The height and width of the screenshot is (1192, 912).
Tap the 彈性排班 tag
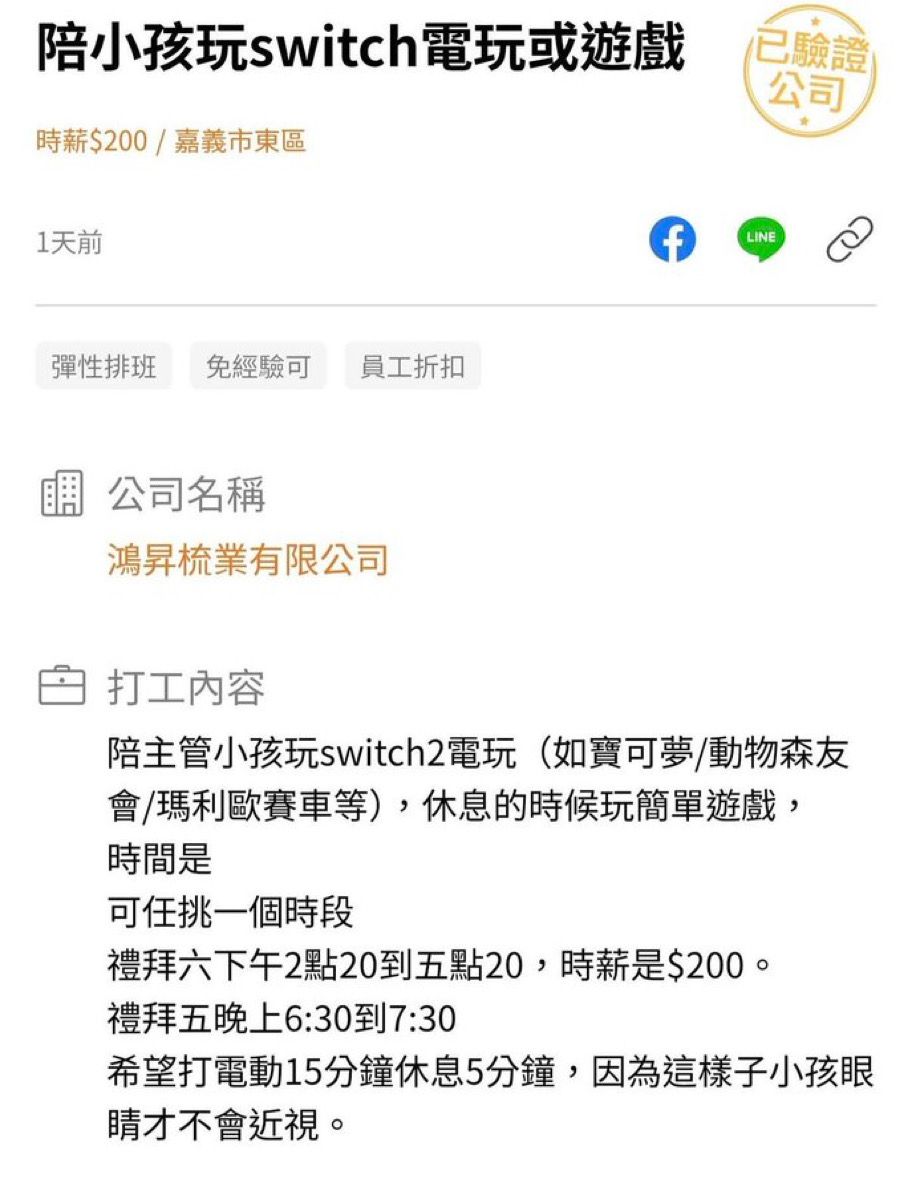coord(103,366)
